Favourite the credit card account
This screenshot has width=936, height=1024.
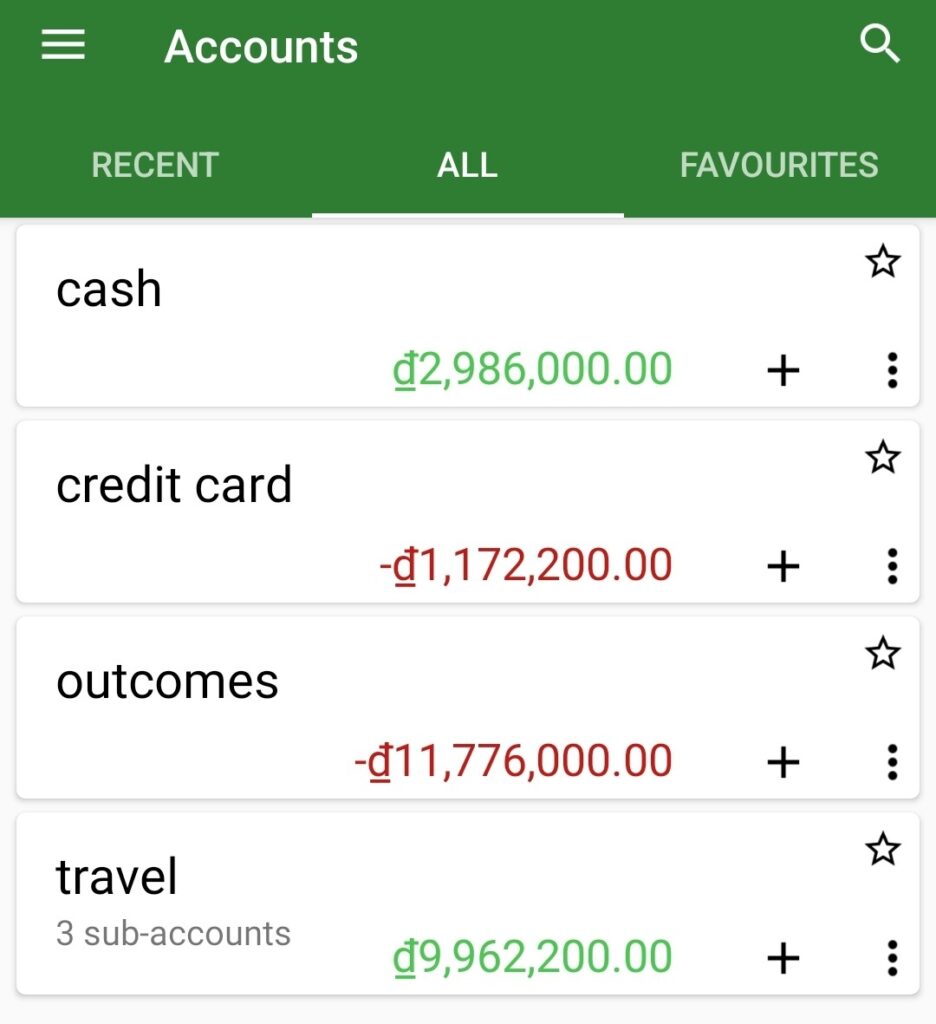pyautogui.click(x=884, y=459)
